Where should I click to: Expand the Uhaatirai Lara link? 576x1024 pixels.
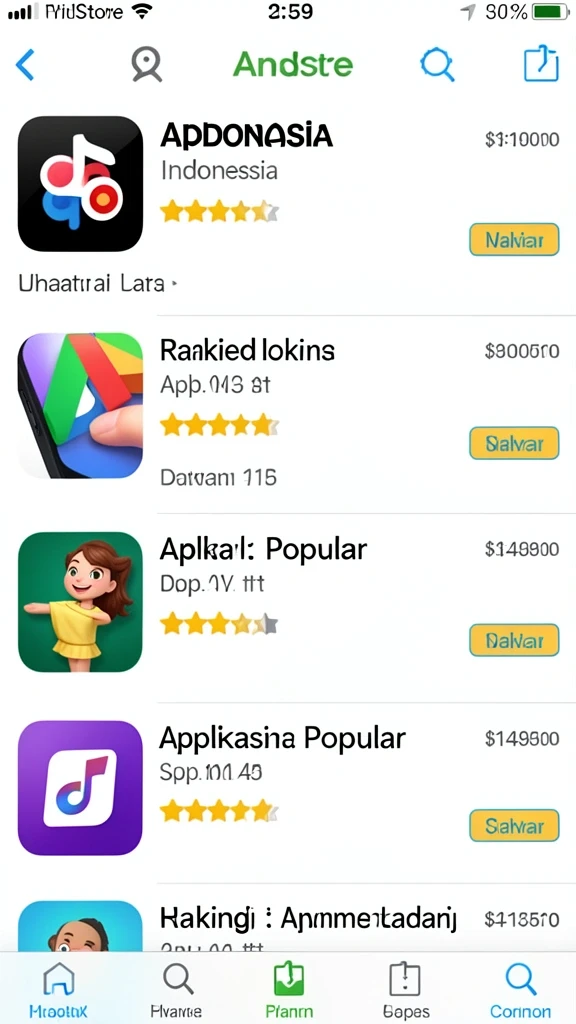tap(97, 283)
